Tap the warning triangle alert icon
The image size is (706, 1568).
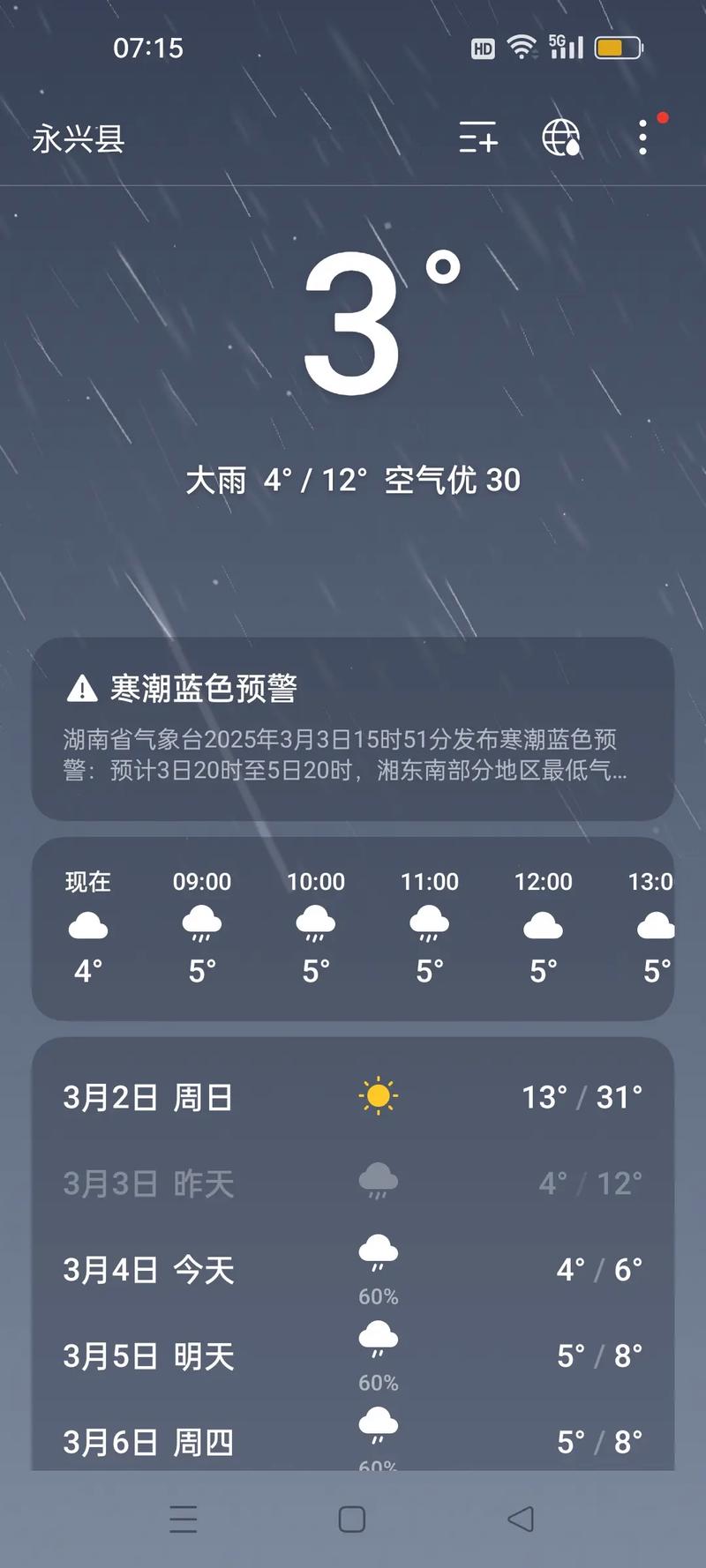[82, 690]
